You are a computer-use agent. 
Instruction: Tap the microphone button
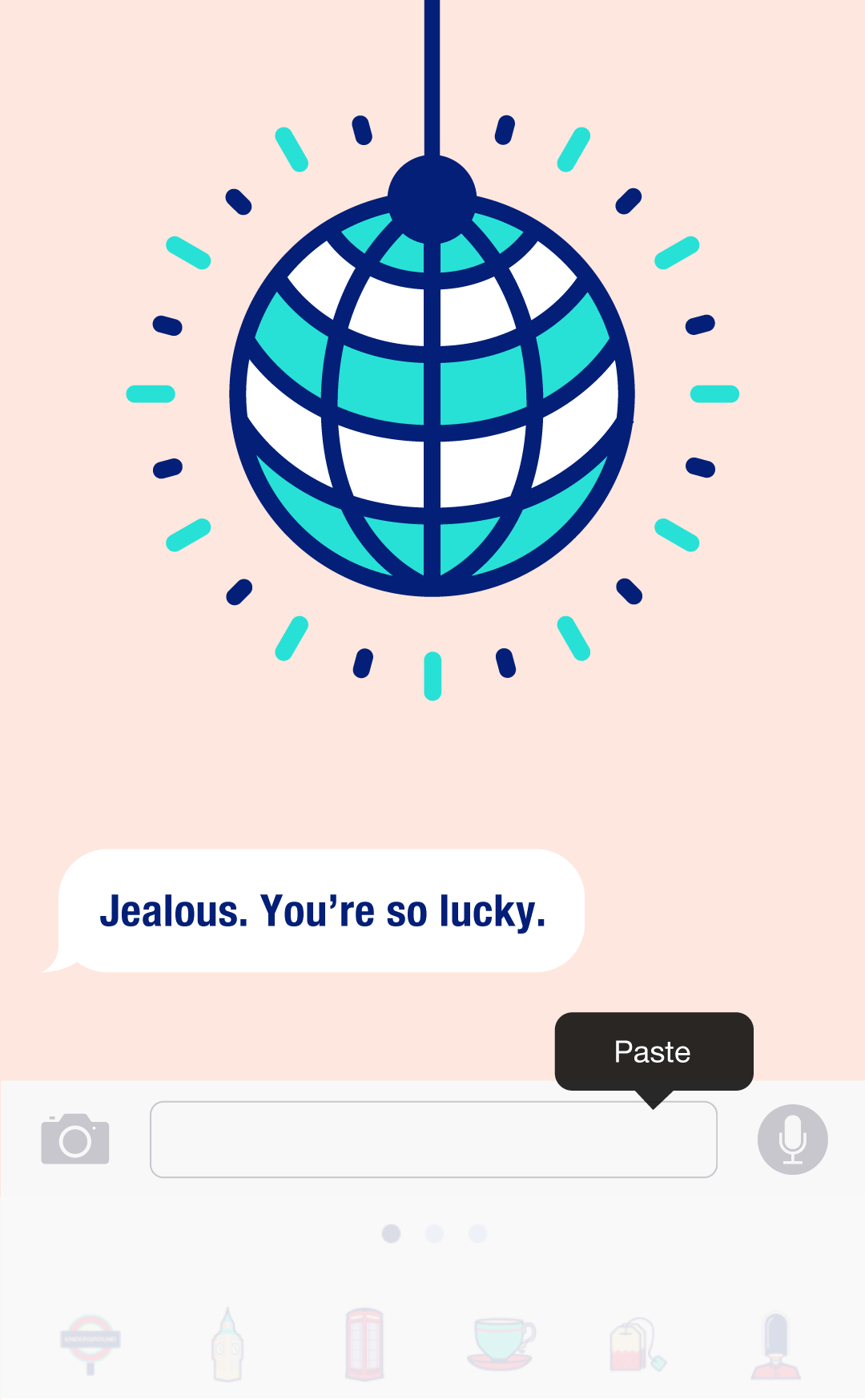click(792, 1140)
